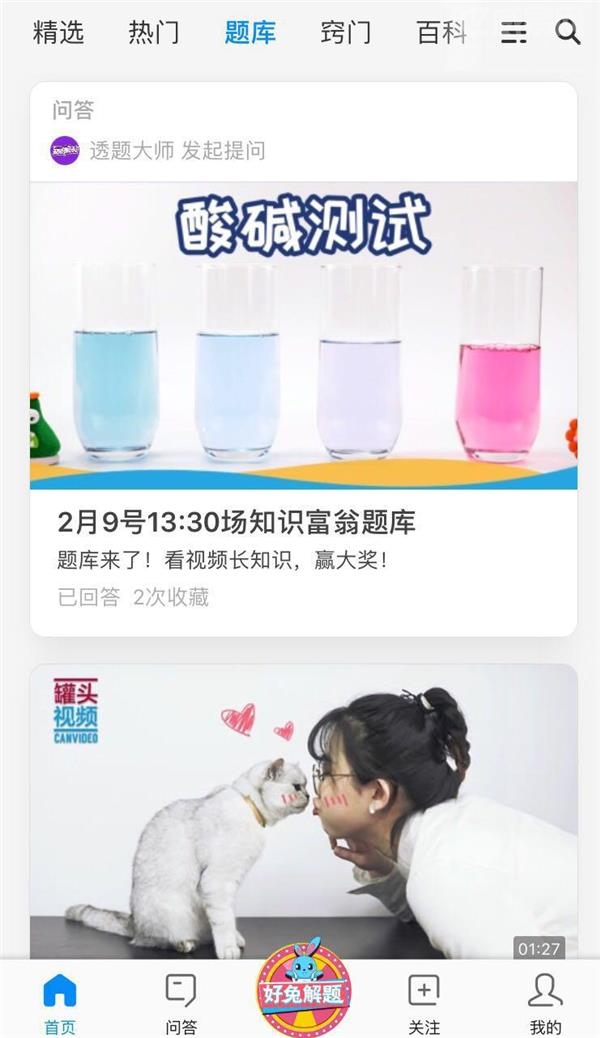Switch to the 百科 tab
Screen dimensions: 600x1038
[x=441, y=32]
